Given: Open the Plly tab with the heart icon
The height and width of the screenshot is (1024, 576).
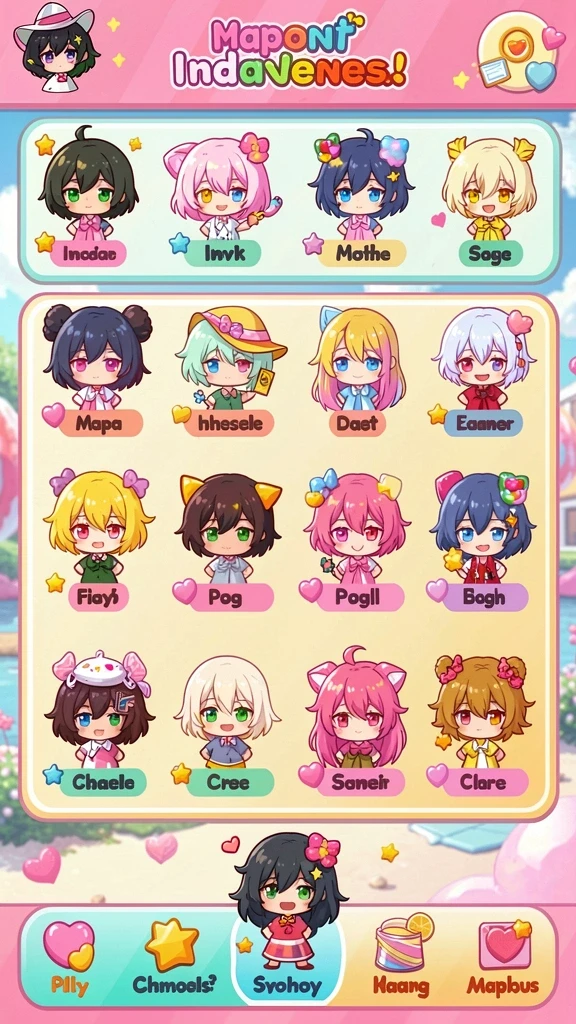Looking at the screenshot, I should (69, 955).
